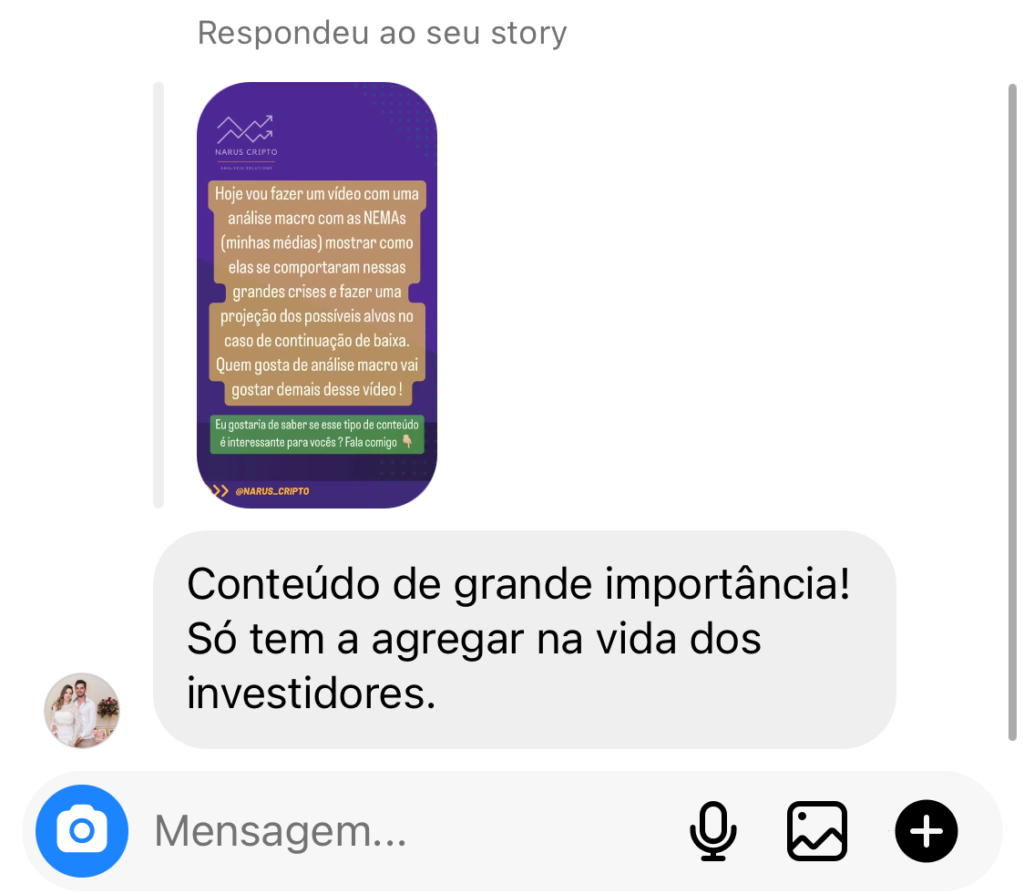Open the photo gallery picker
Viewport: 1024px width, 894px height.
tap(817, 831)
